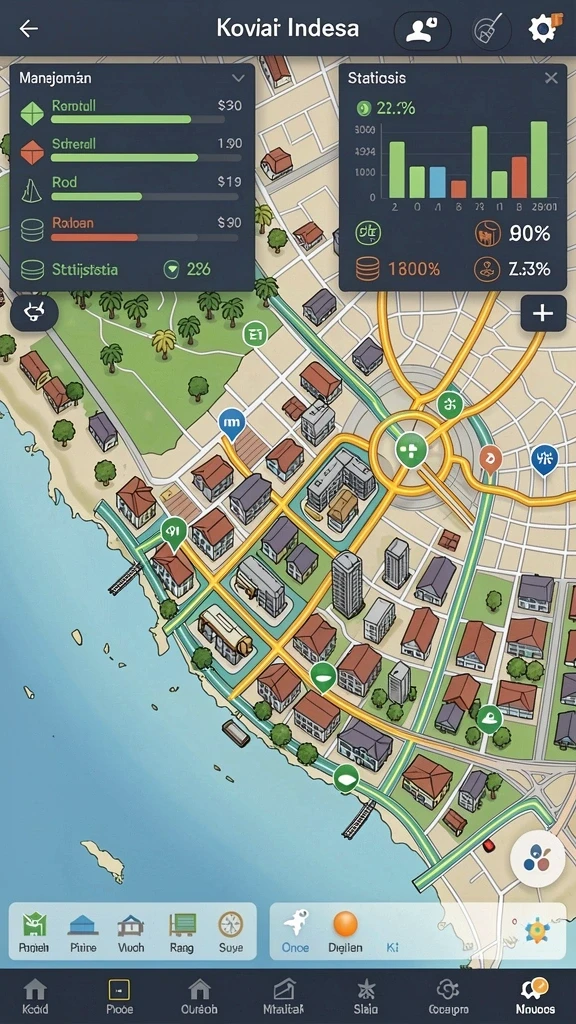Open the Oureob tab

pyautogui.click(x=199, y=996)
